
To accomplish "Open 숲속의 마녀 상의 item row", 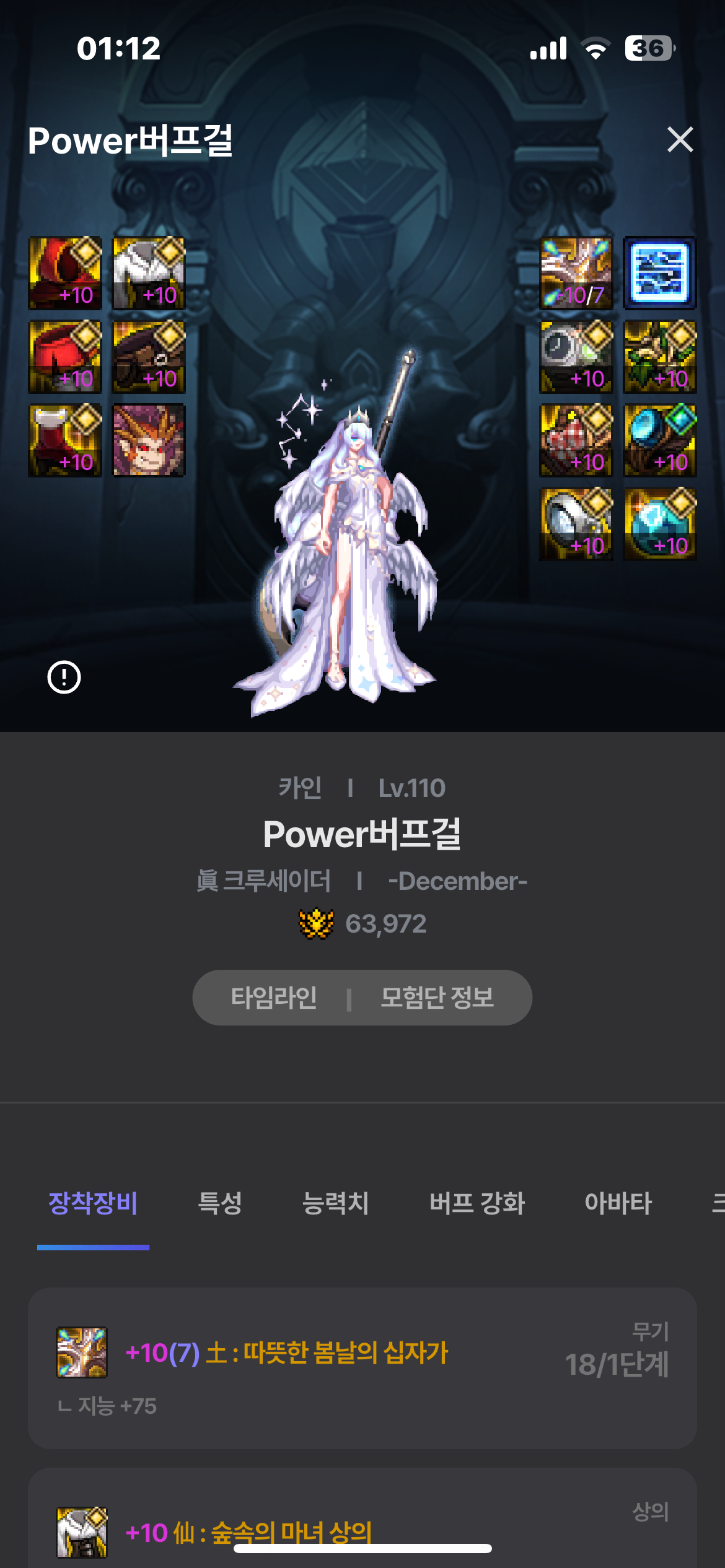I will tap(362, 1518).
